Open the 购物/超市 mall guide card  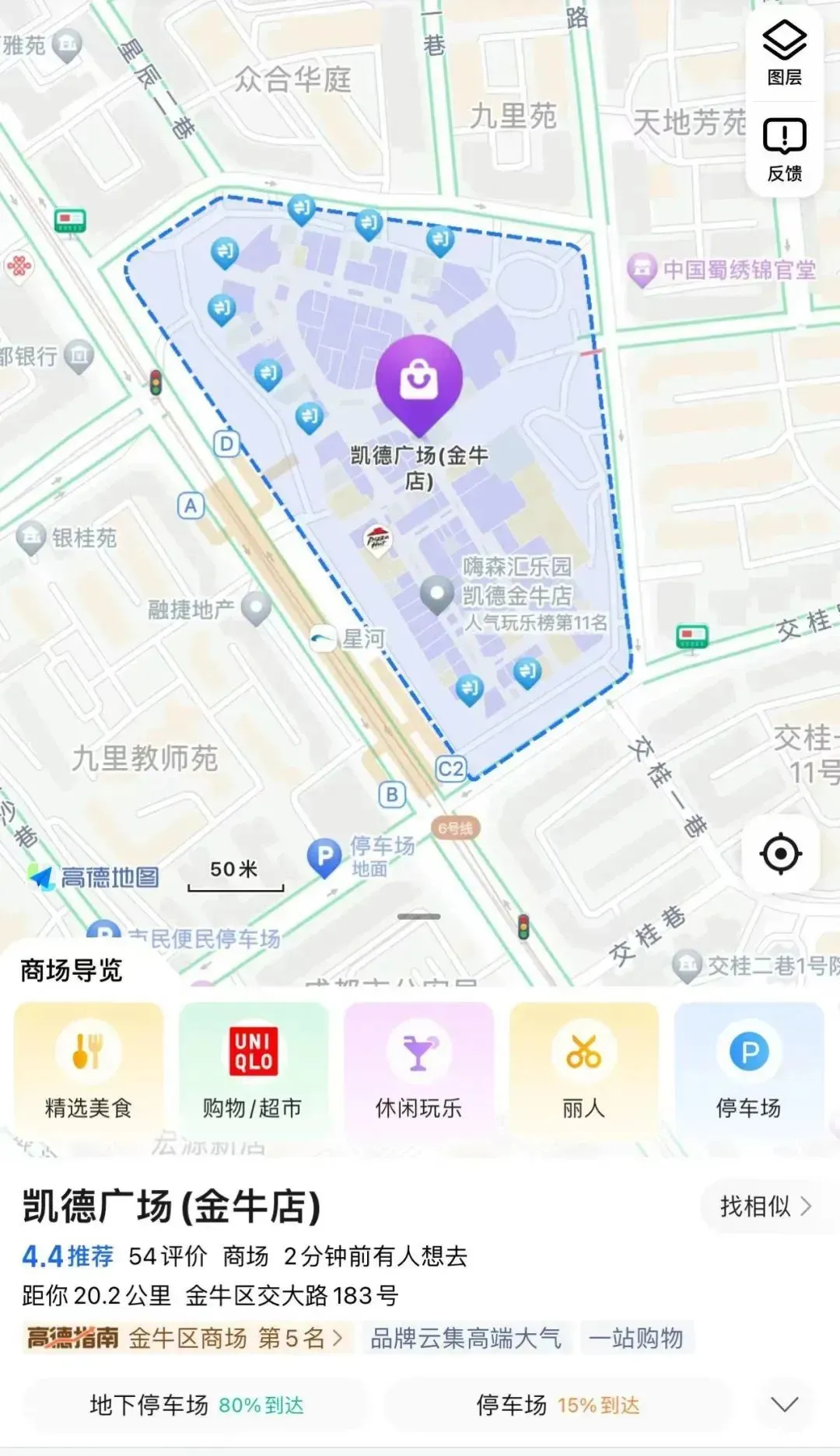tap(253, 1070)
